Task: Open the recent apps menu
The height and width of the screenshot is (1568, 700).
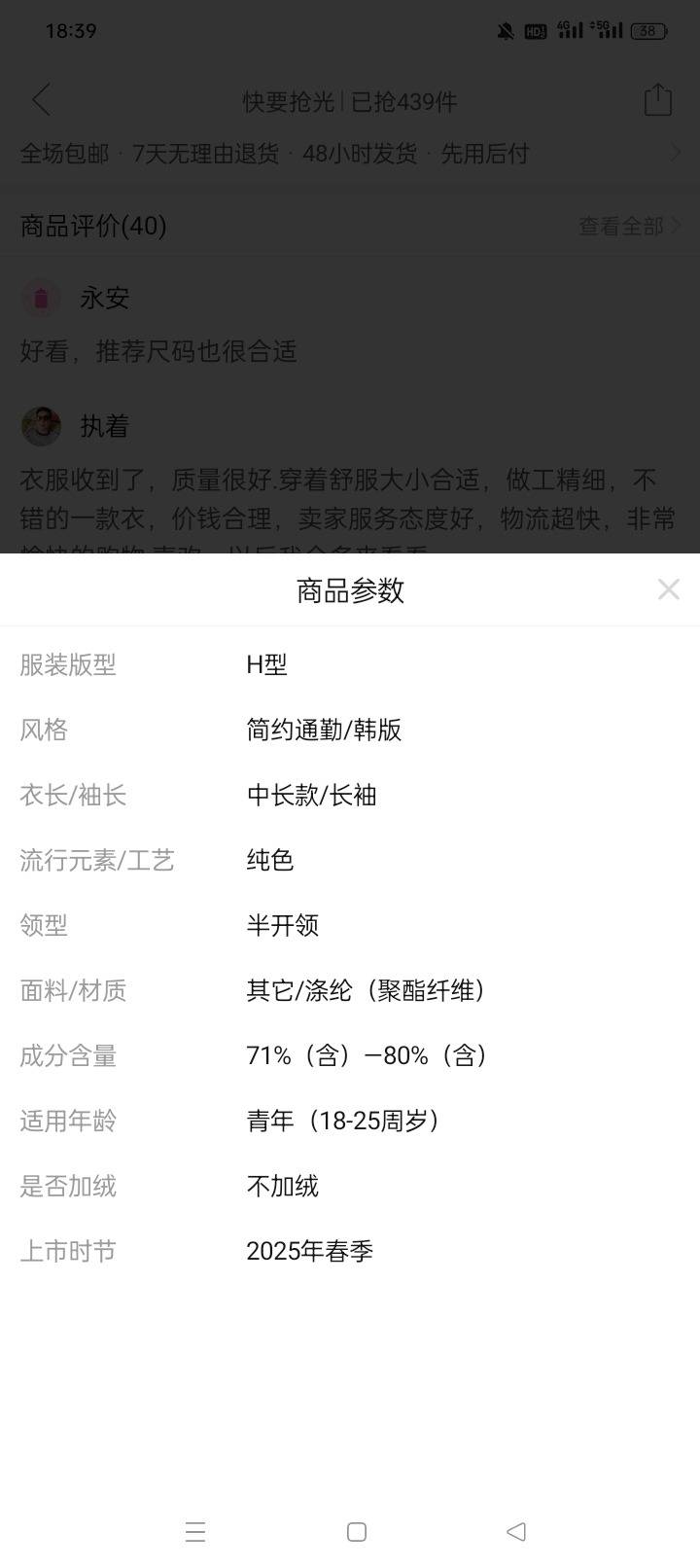Action: click(x=195, y=1532)
